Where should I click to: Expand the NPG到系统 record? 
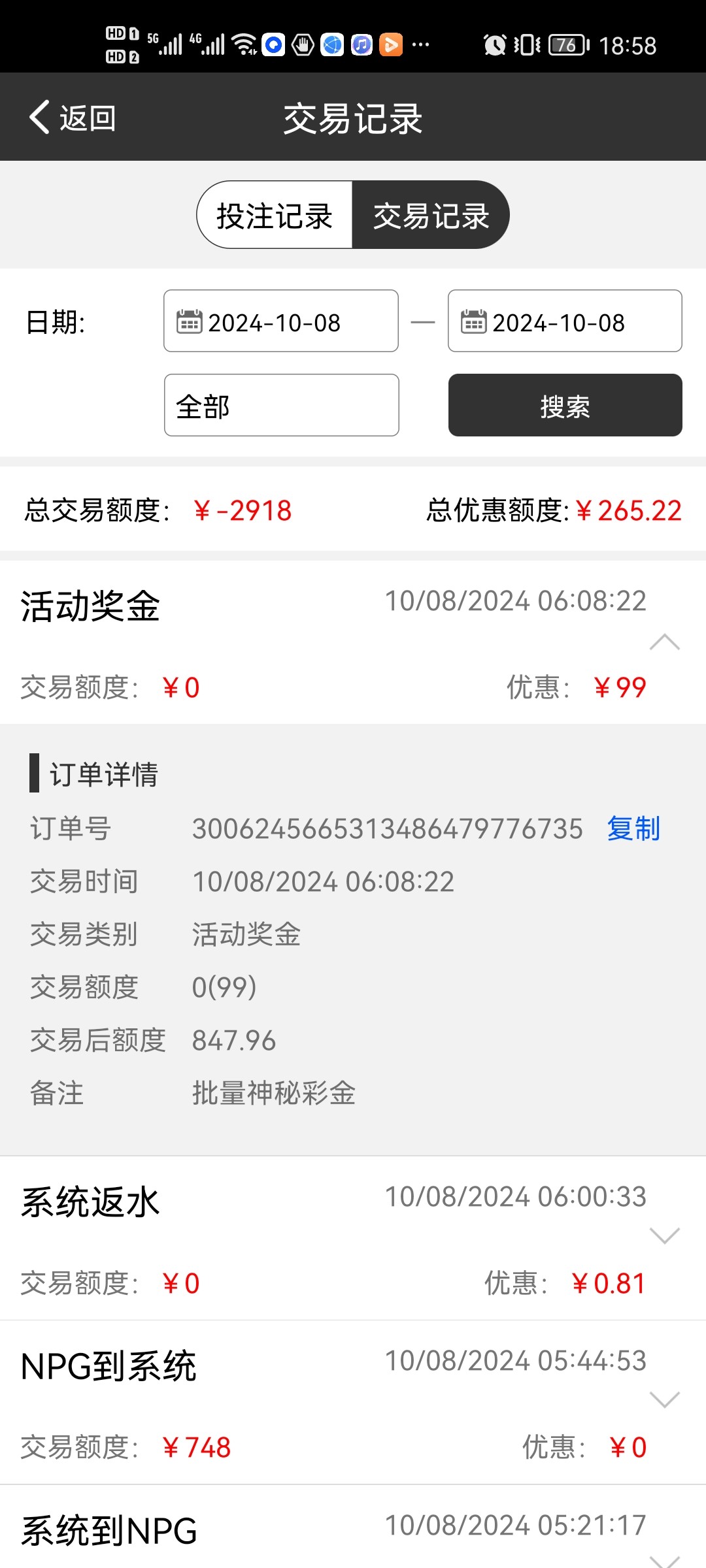(x=665, y=1399)
